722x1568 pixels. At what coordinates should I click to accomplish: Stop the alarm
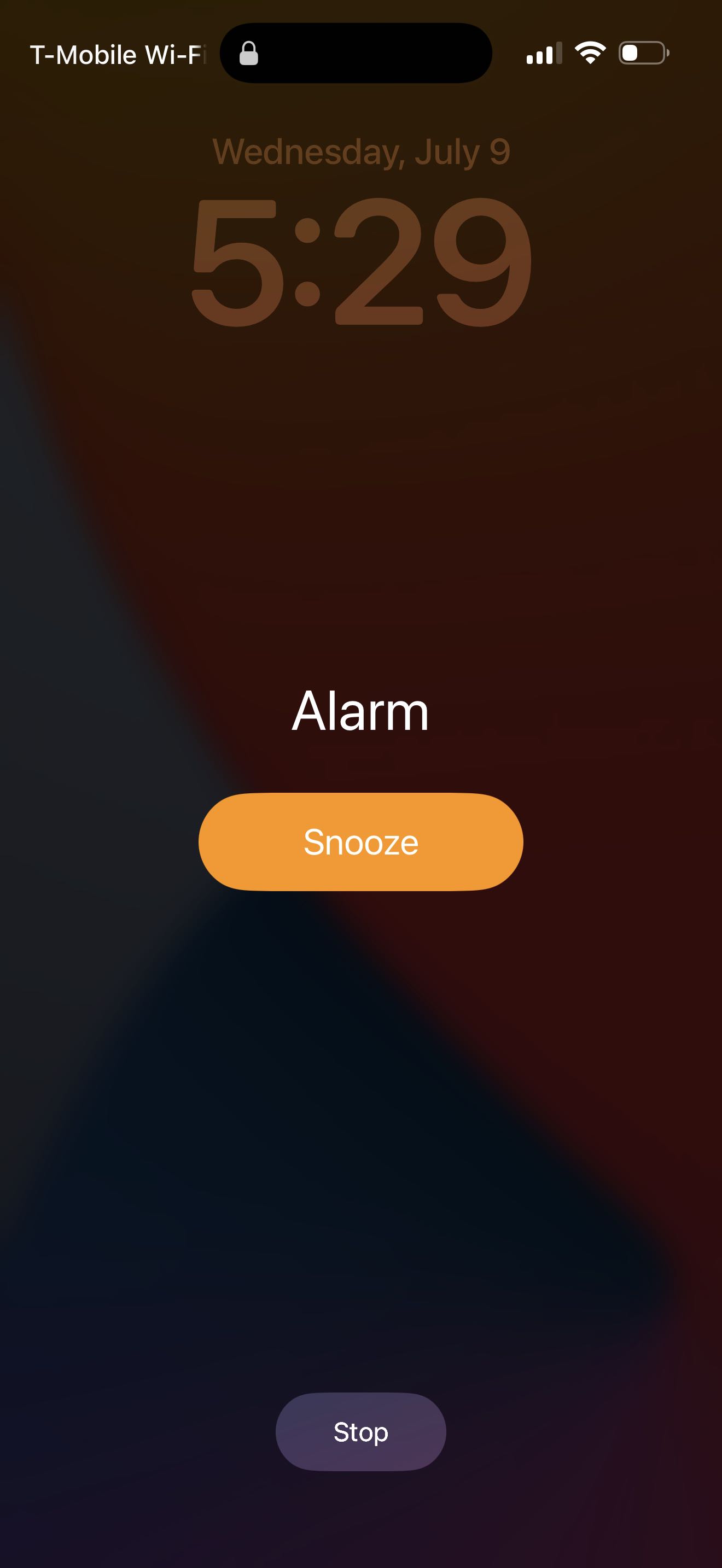360,1432
